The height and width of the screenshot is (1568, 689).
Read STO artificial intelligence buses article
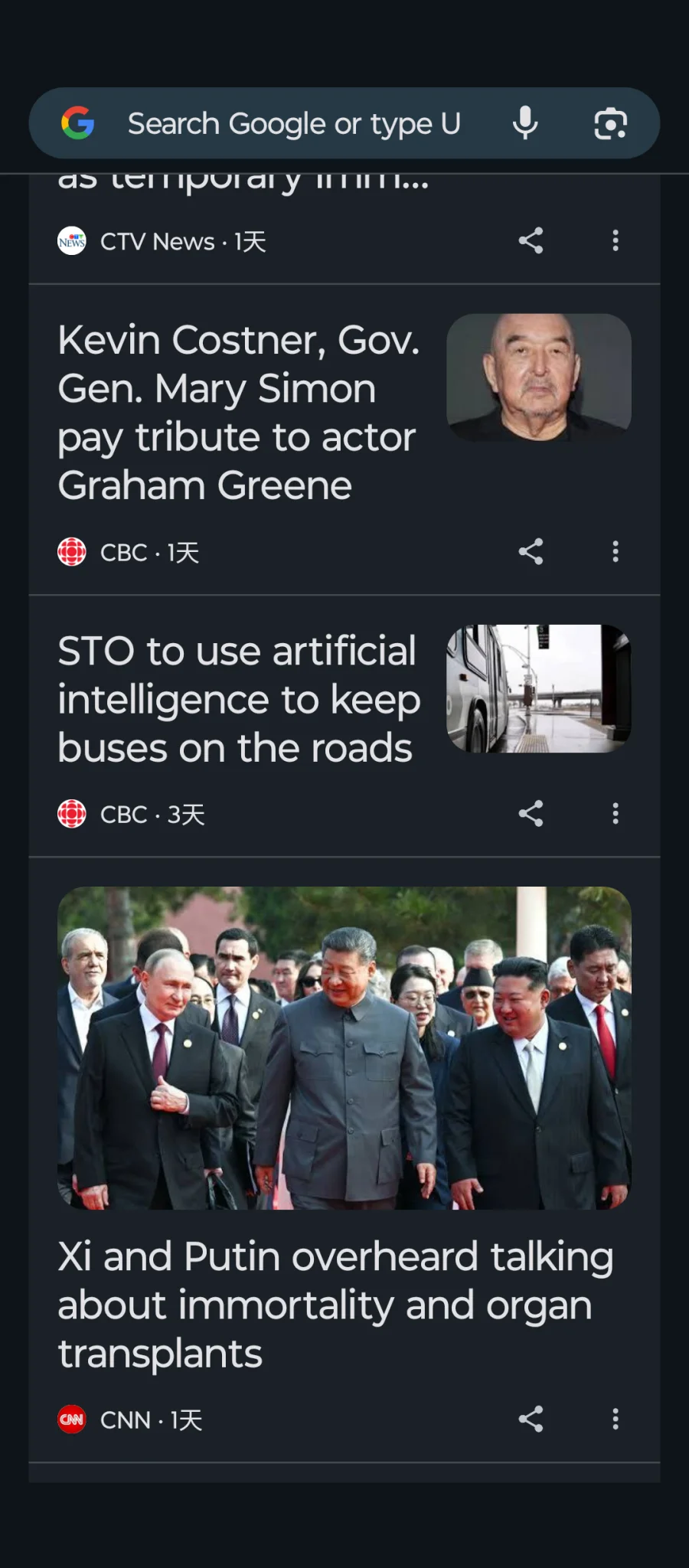239,699
